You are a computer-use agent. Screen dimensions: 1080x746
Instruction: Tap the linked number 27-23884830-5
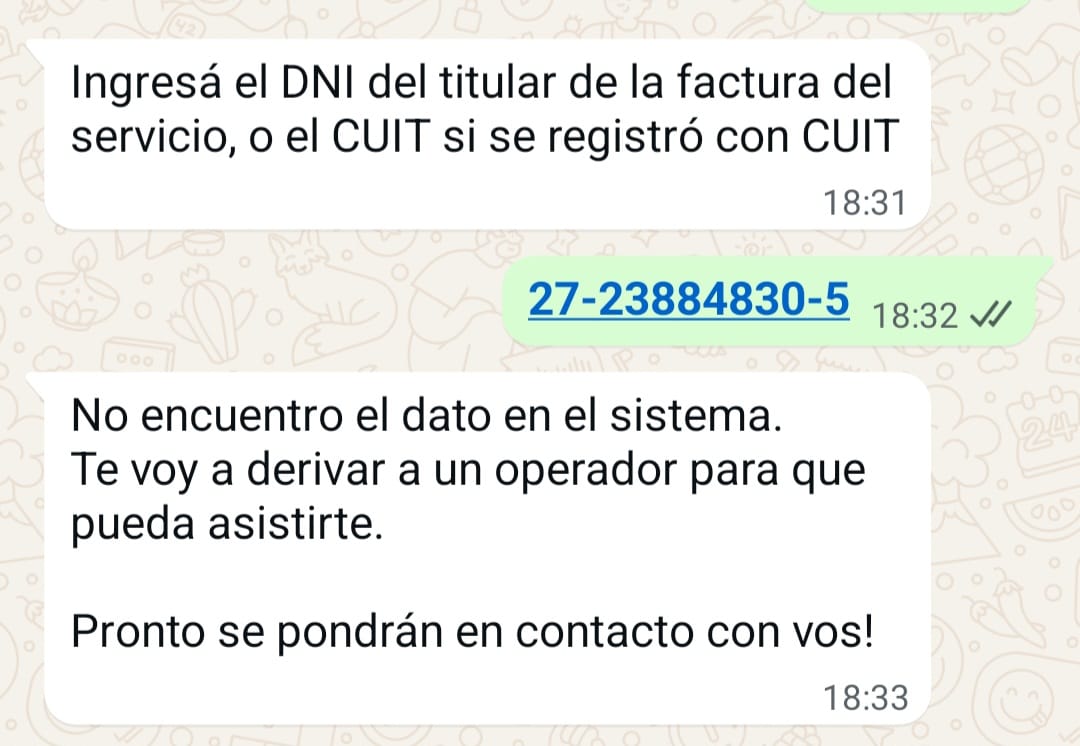tap(688, 298)
